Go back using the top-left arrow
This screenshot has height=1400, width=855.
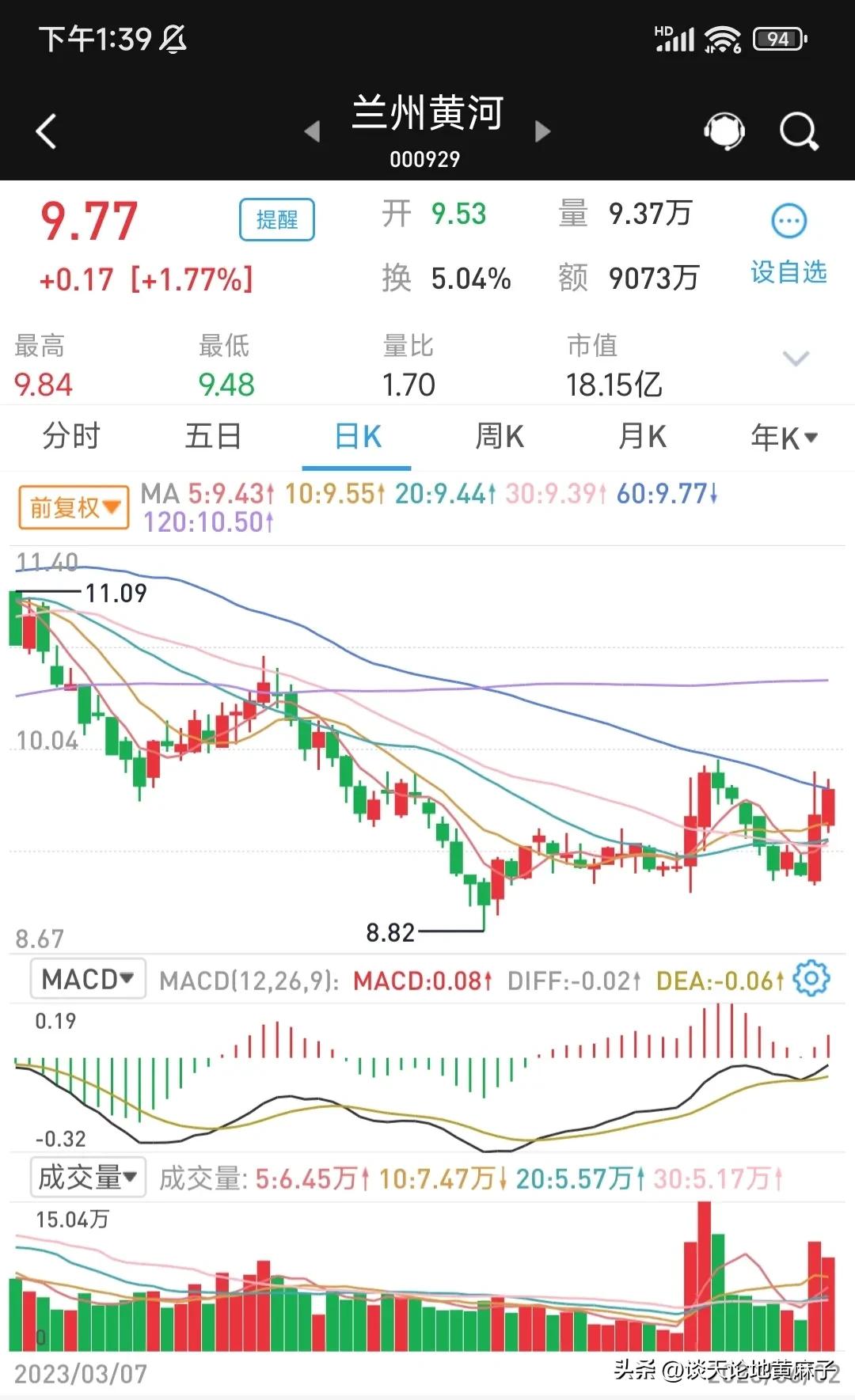[47, 131]
